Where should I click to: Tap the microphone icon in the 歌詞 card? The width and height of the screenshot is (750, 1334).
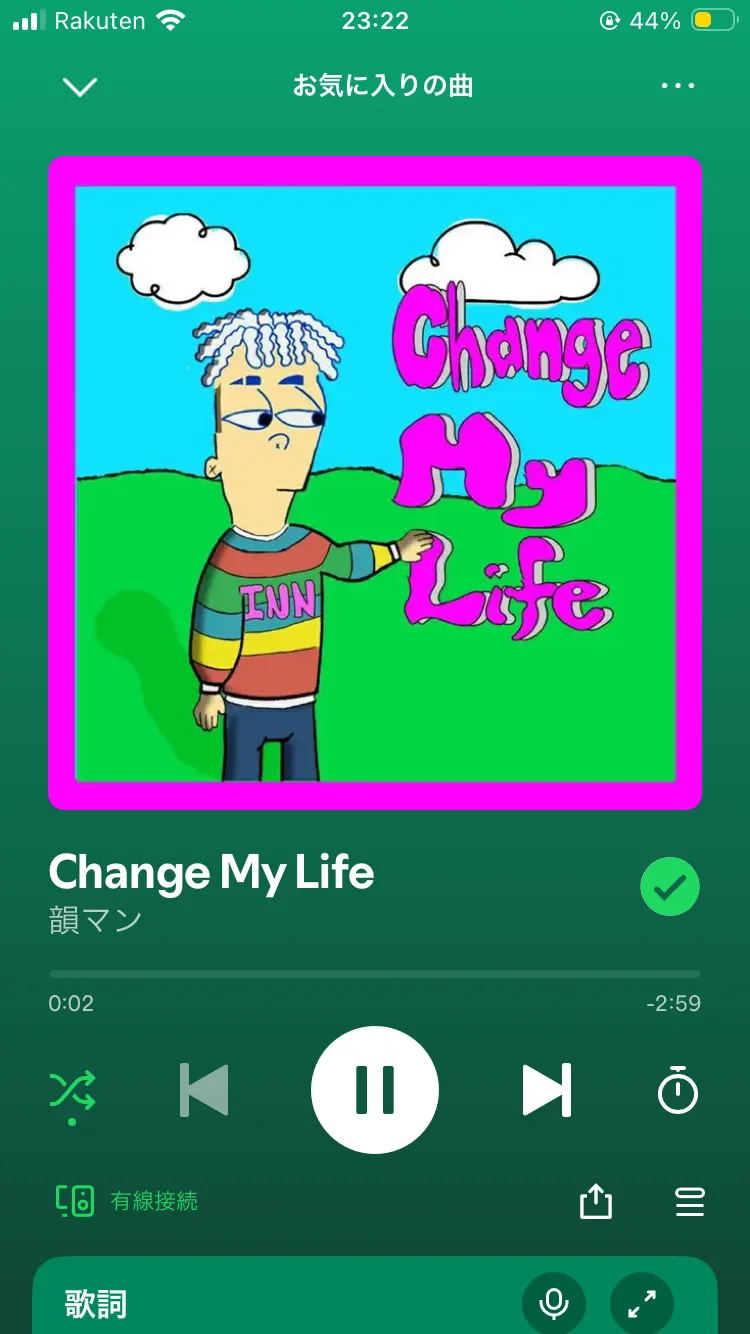[x=553, y=1303]
